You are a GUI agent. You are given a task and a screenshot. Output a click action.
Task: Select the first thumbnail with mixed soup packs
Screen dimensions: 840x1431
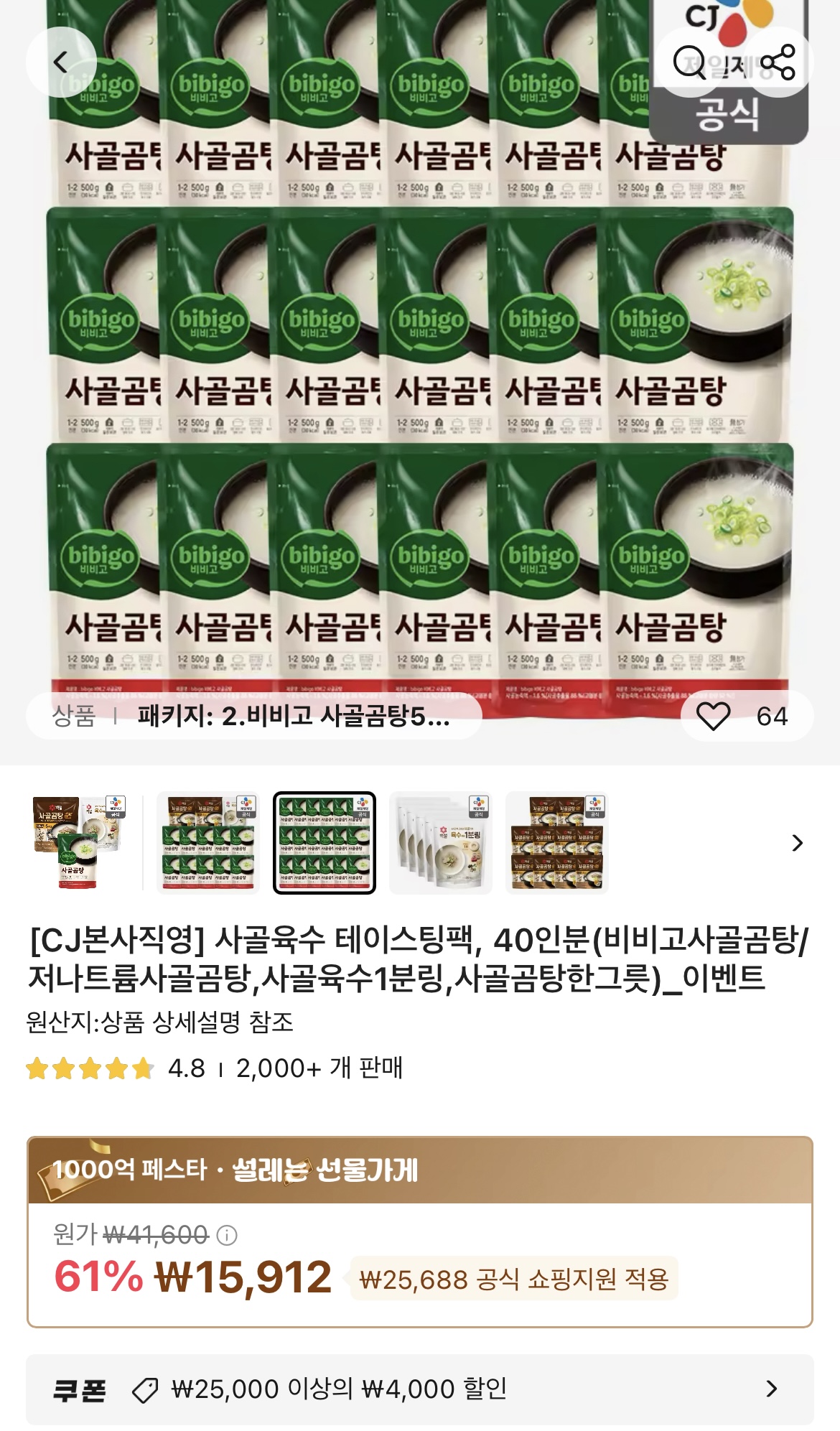[79, 843]
